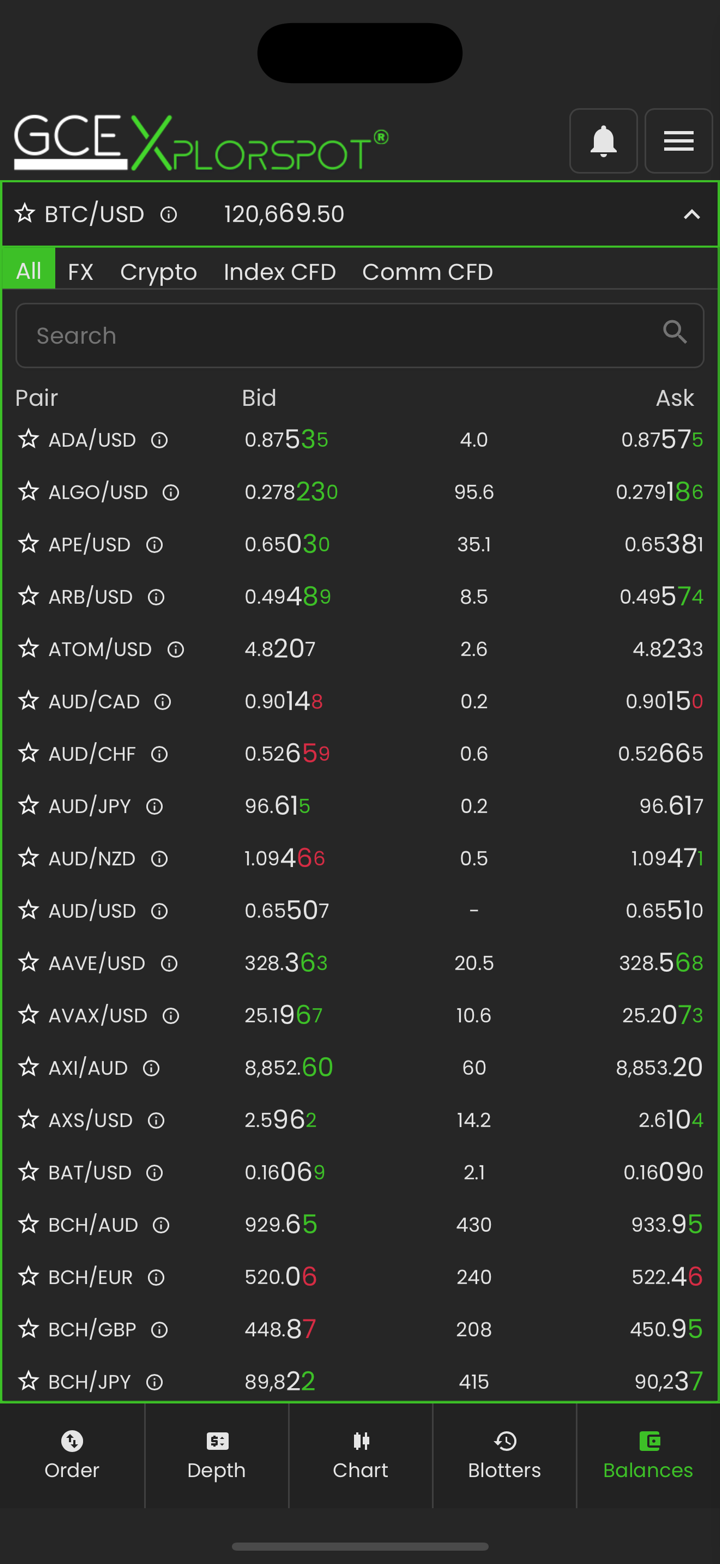Tap the pair search field
This screenshot has width=720, height=1564.
[x=340, y=336]
